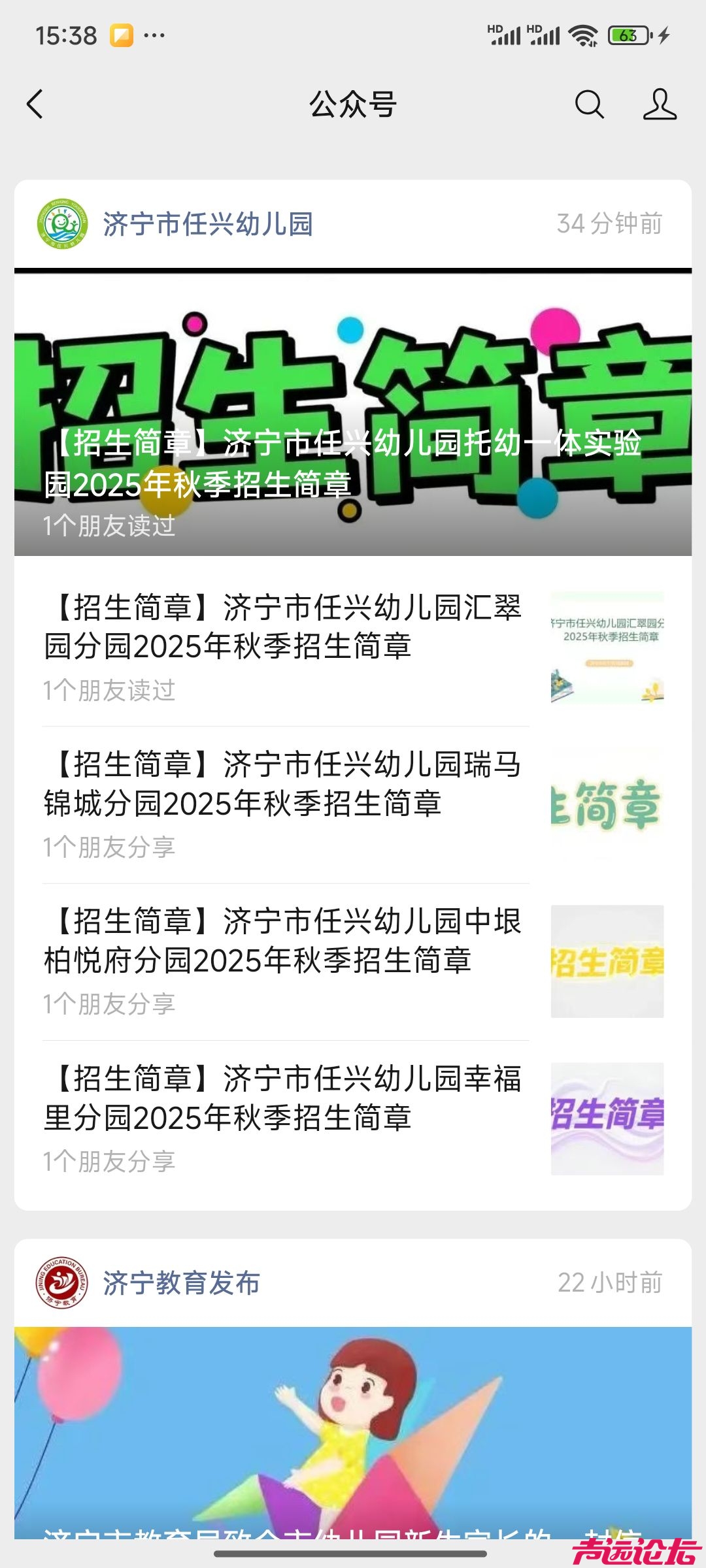Open 济宁教育发布 account page

pos(181,1282)
